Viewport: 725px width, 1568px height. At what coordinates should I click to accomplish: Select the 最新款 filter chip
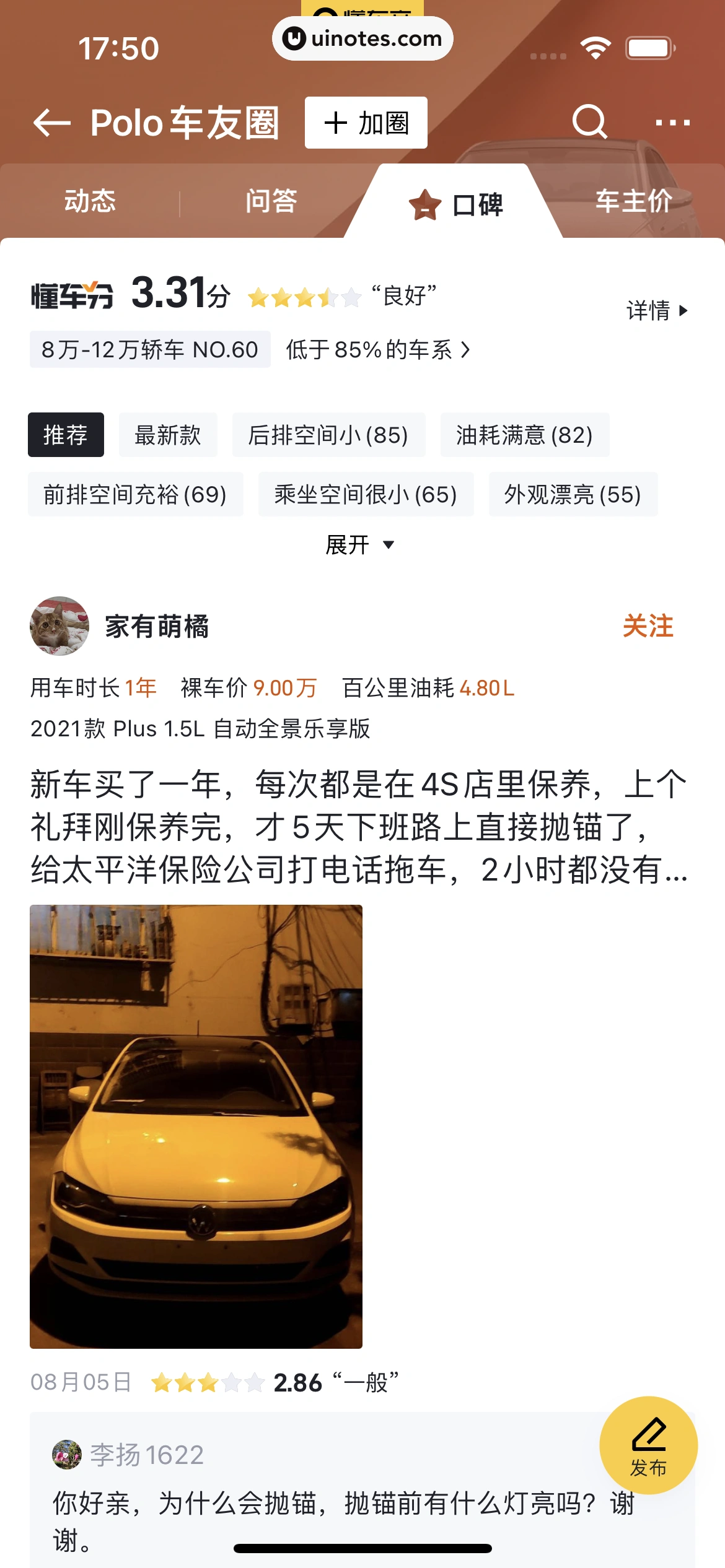pyautogui.click(x=168, y=435)
